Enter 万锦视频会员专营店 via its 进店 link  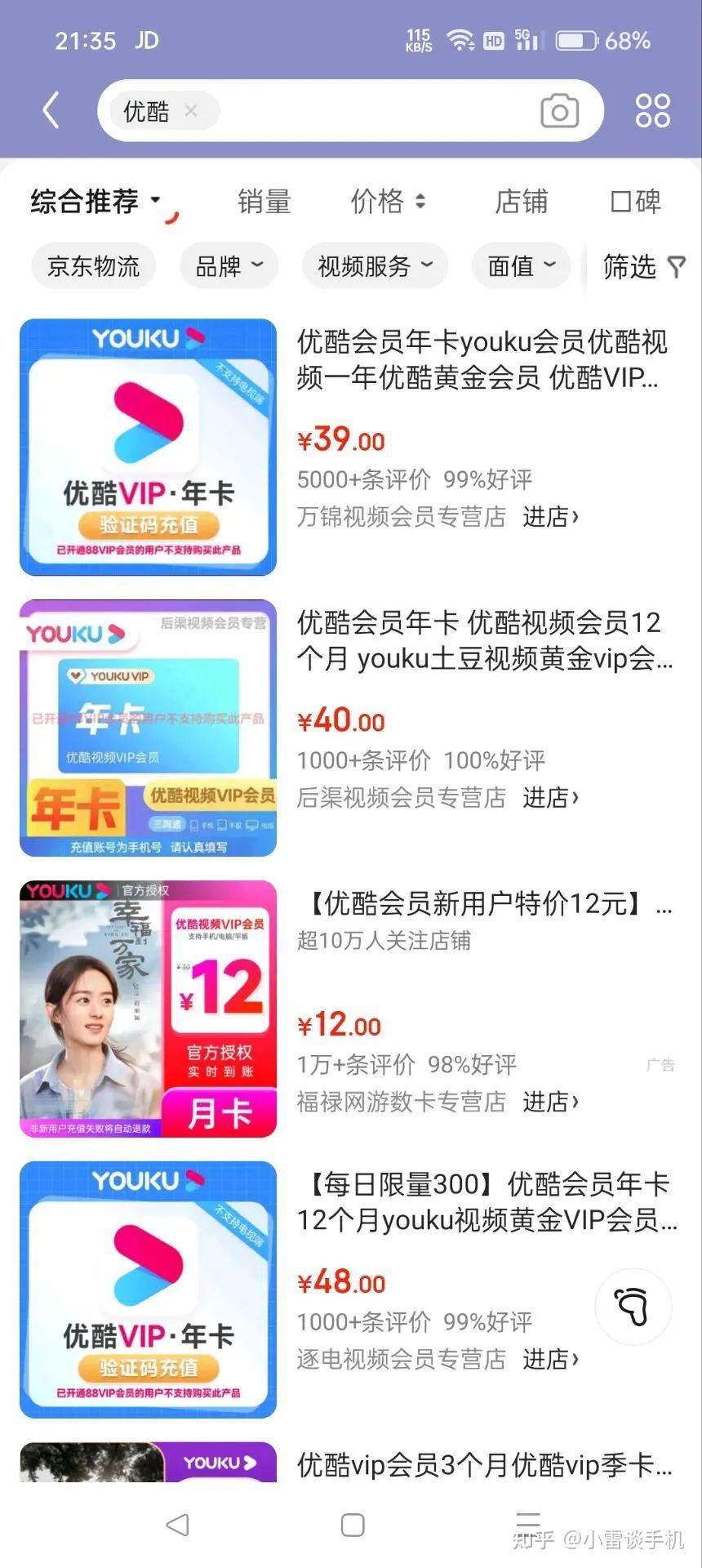click(x=550, y=517)
